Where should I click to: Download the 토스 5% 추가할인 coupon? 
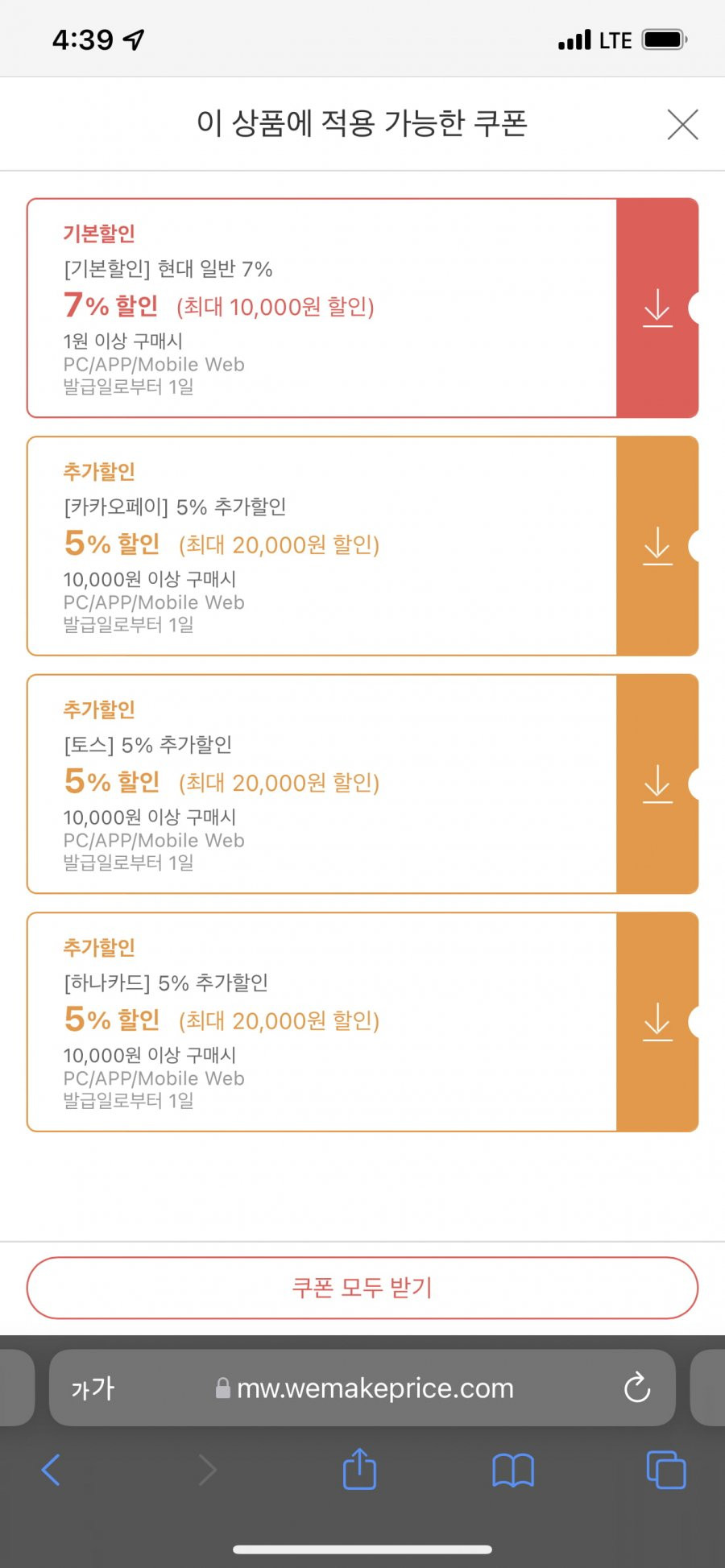[657, 784]
